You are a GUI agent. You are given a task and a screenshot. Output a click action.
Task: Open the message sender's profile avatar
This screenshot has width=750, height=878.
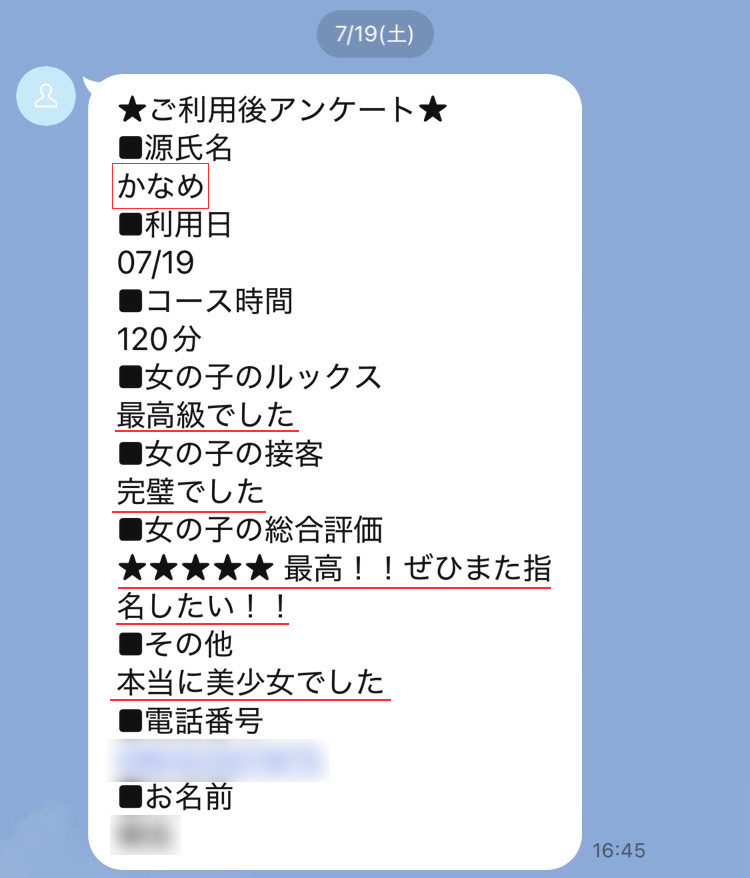click(45, 96)
